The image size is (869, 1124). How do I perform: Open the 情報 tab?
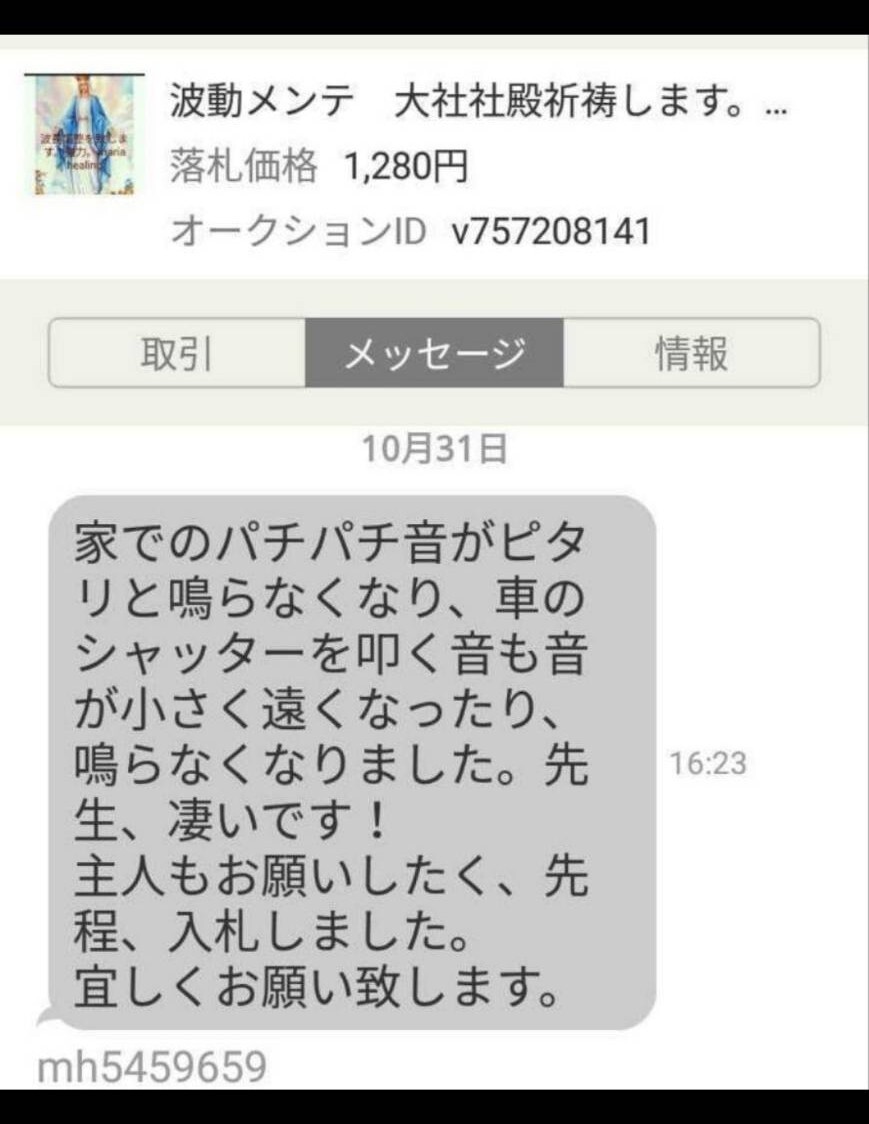(691, 353)
